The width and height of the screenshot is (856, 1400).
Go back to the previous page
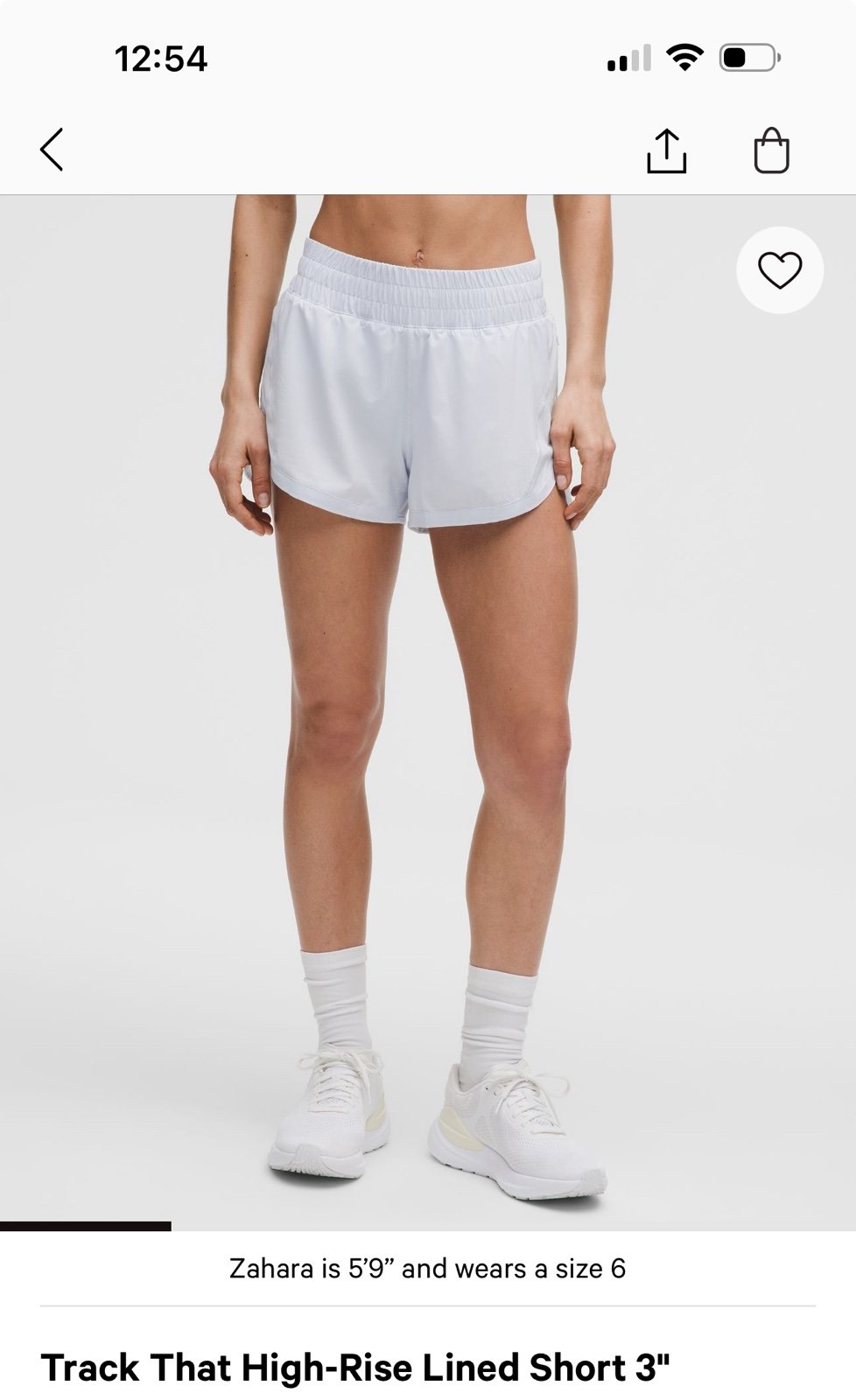point(53,150)
